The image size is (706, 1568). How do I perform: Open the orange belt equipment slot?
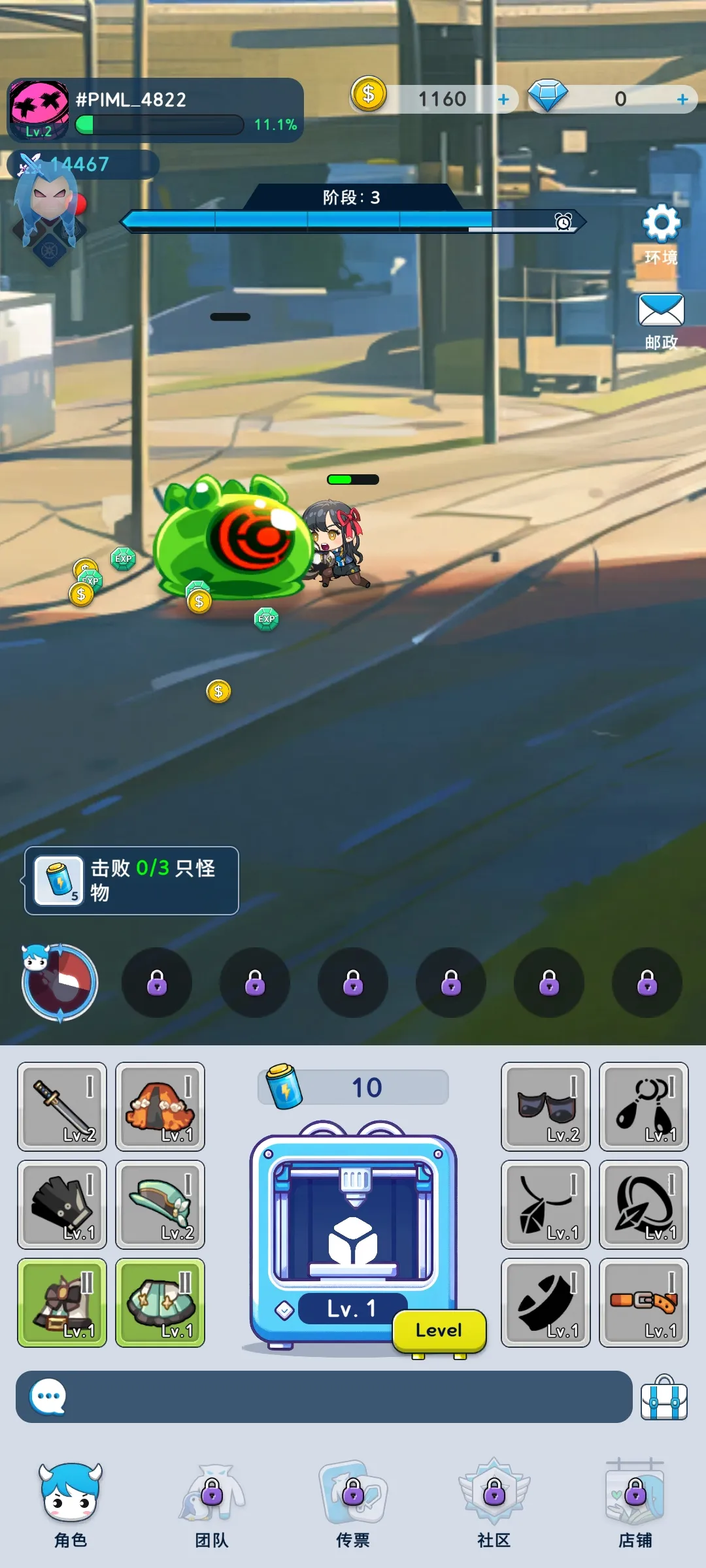point(644,1302)
